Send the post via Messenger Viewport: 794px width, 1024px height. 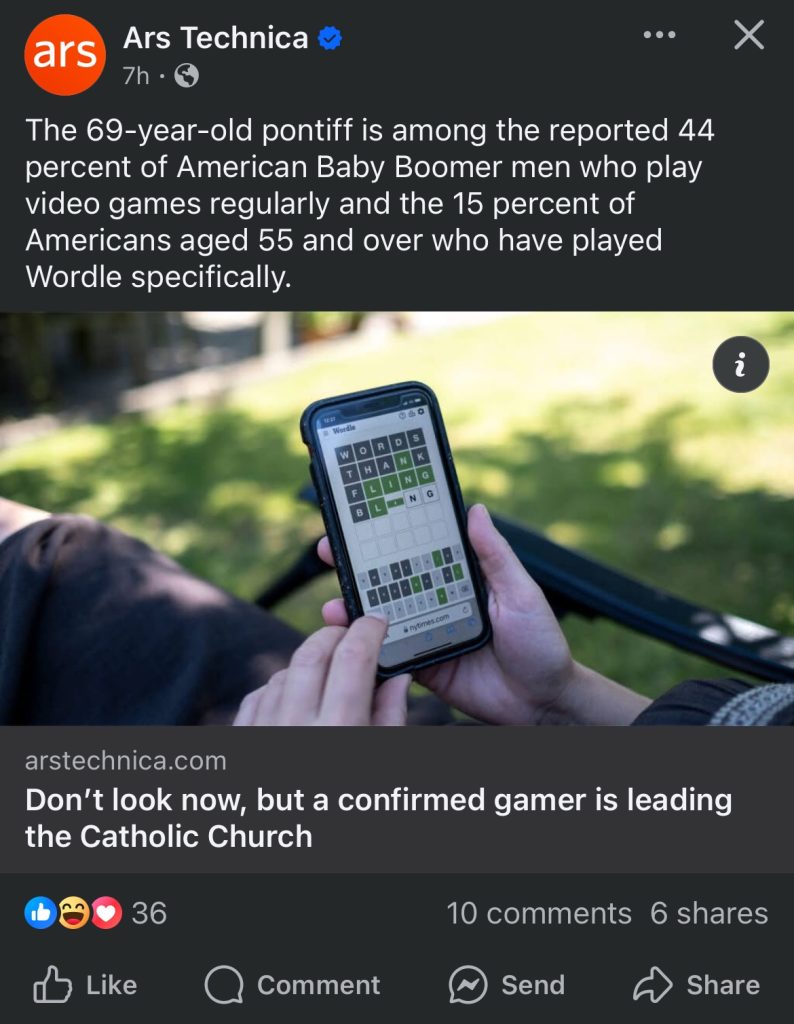click(507, 985)
